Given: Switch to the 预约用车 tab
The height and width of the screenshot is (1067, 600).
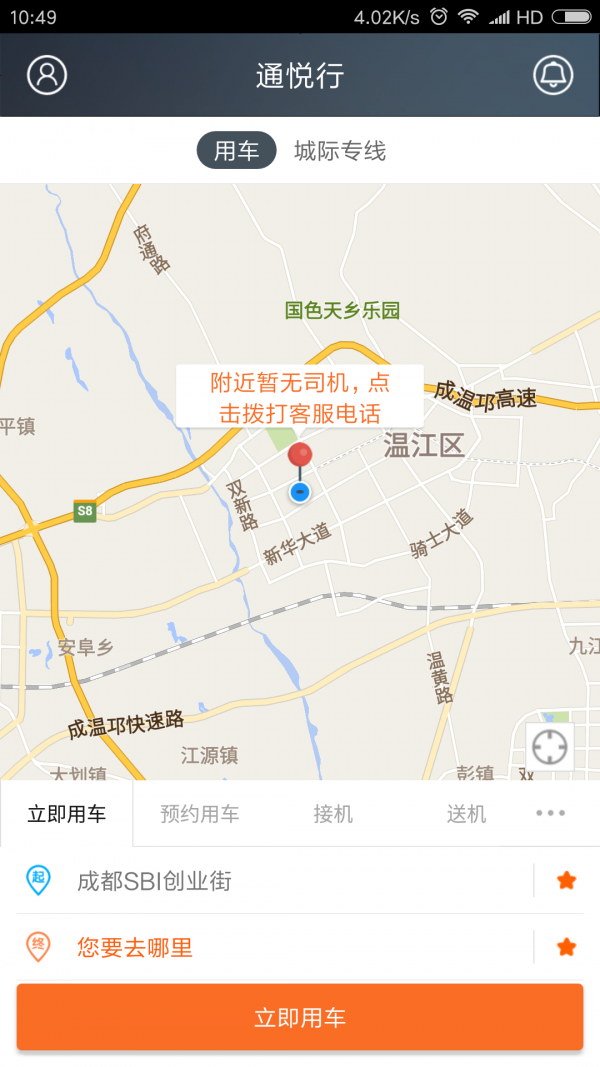Looking at the screenshot, I should tap(200, 814).
